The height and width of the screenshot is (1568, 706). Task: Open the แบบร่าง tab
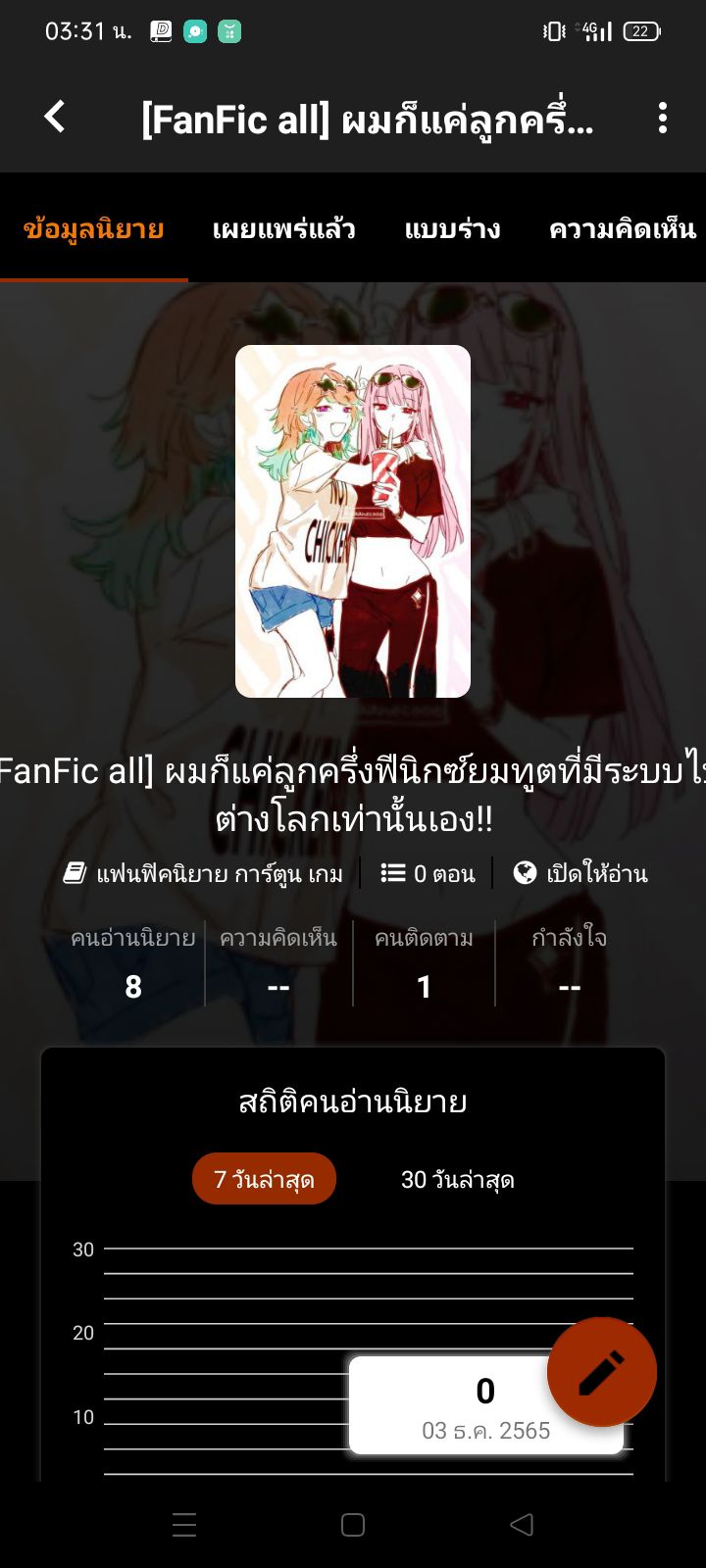click(x=452, y=229)
